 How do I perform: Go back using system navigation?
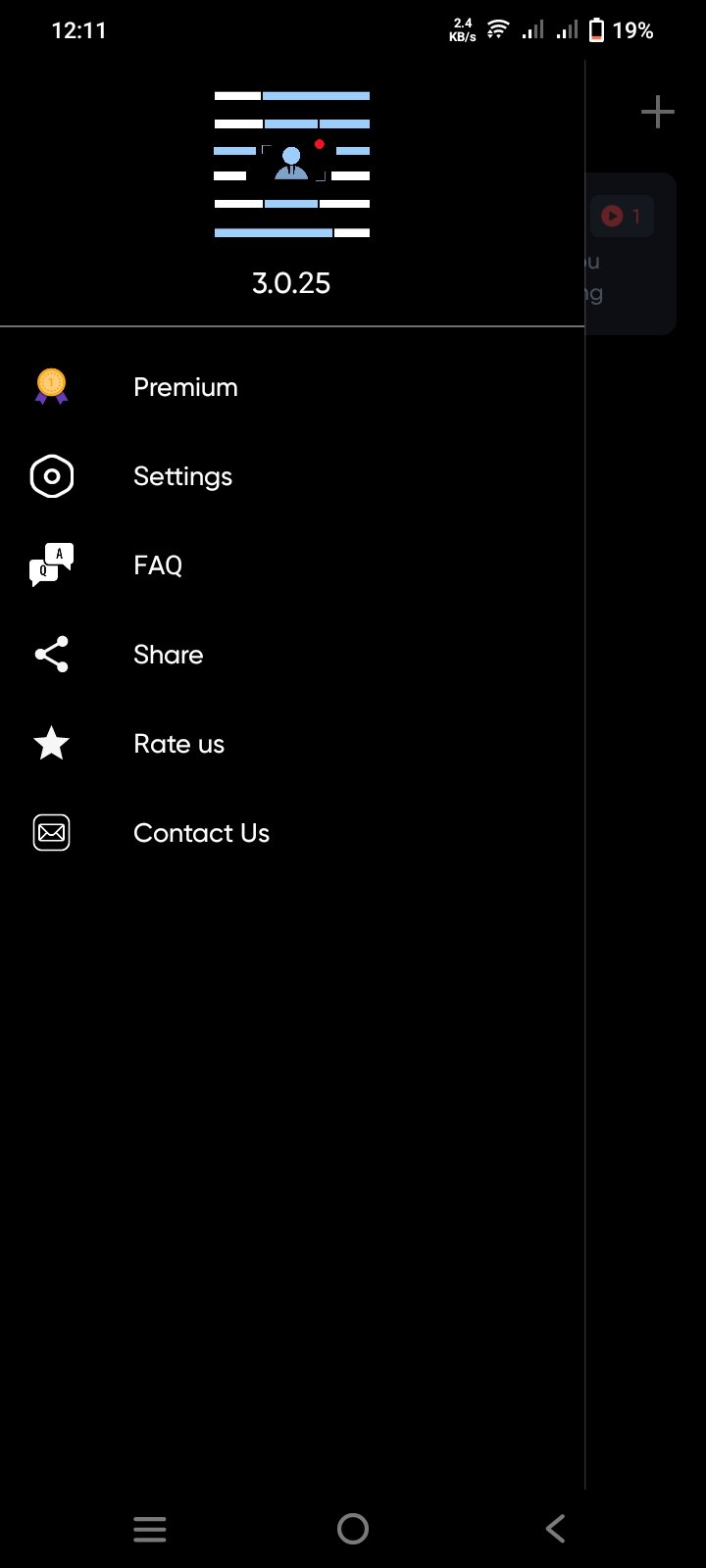[x=555, y=1528]
